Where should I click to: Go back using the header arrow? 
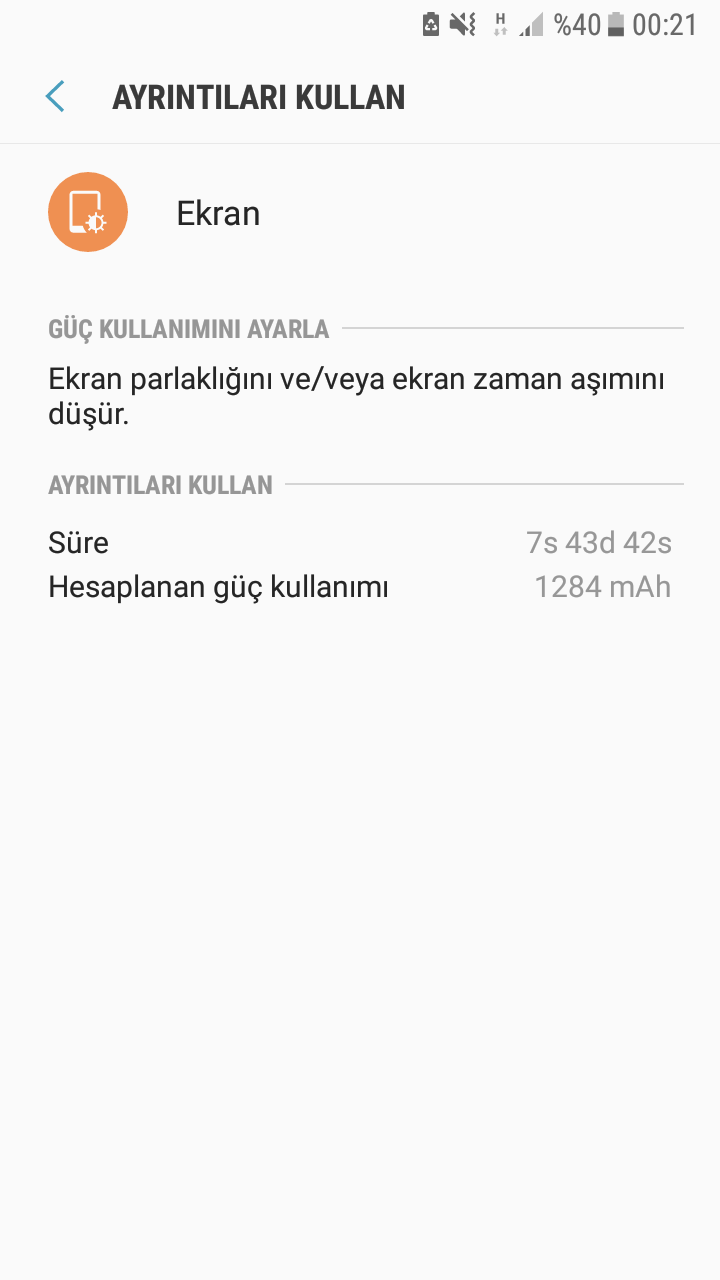[x=55, y=97]
